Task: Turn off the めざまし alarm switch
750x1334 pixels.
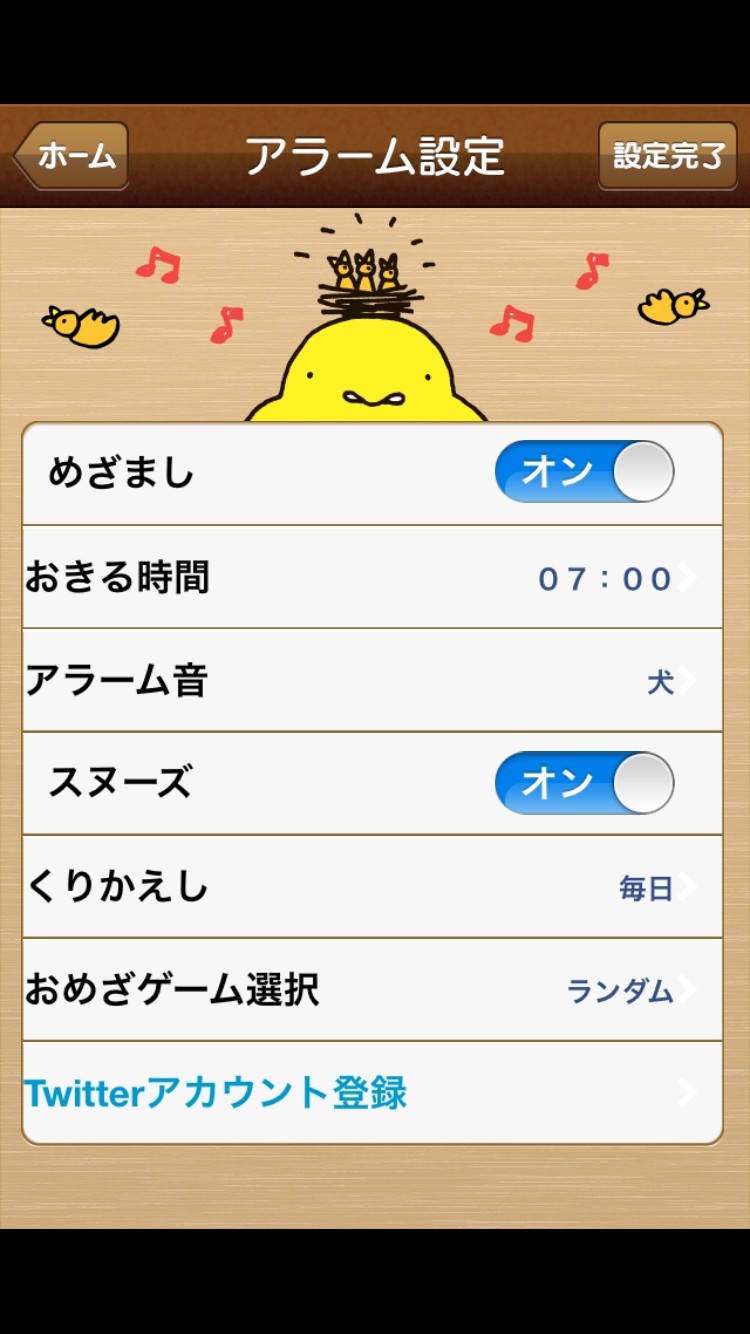Action: click(584, 472)
